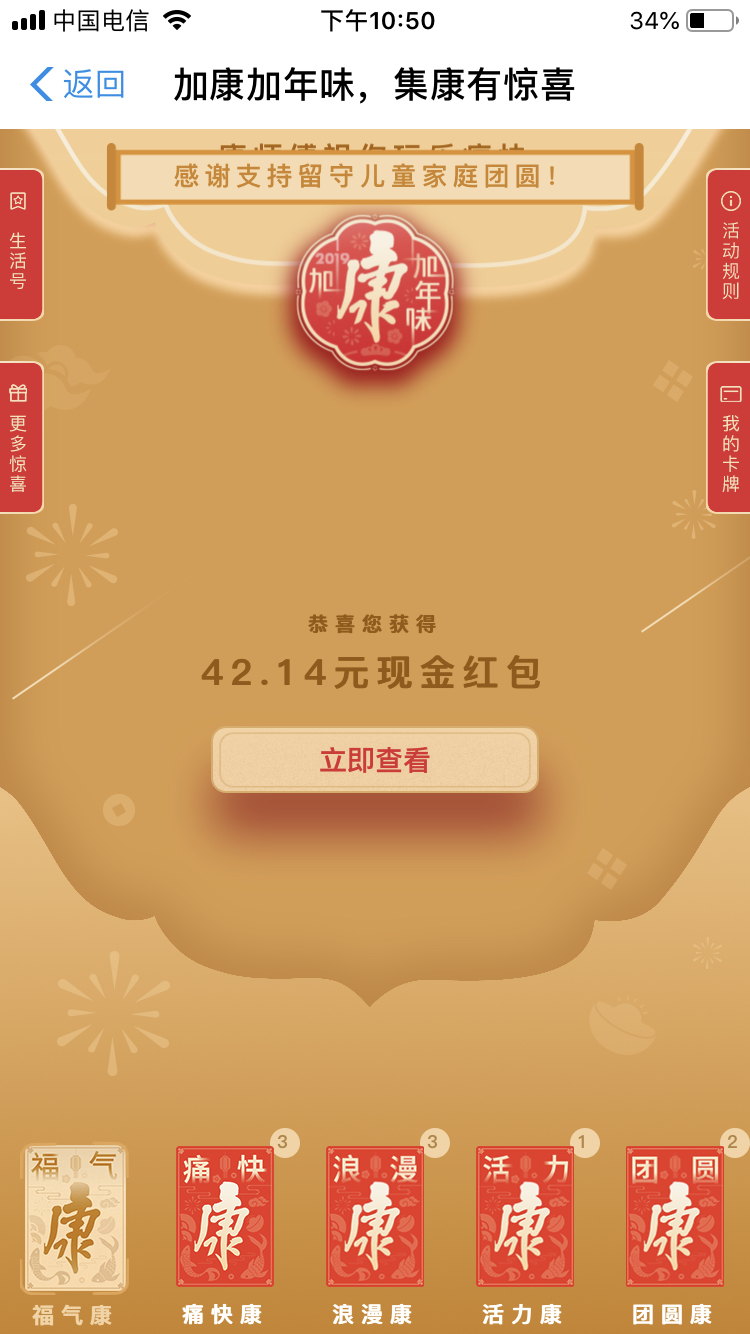
Task: Open 我的卡牌 my cards
Action: [x=730, y=438]
